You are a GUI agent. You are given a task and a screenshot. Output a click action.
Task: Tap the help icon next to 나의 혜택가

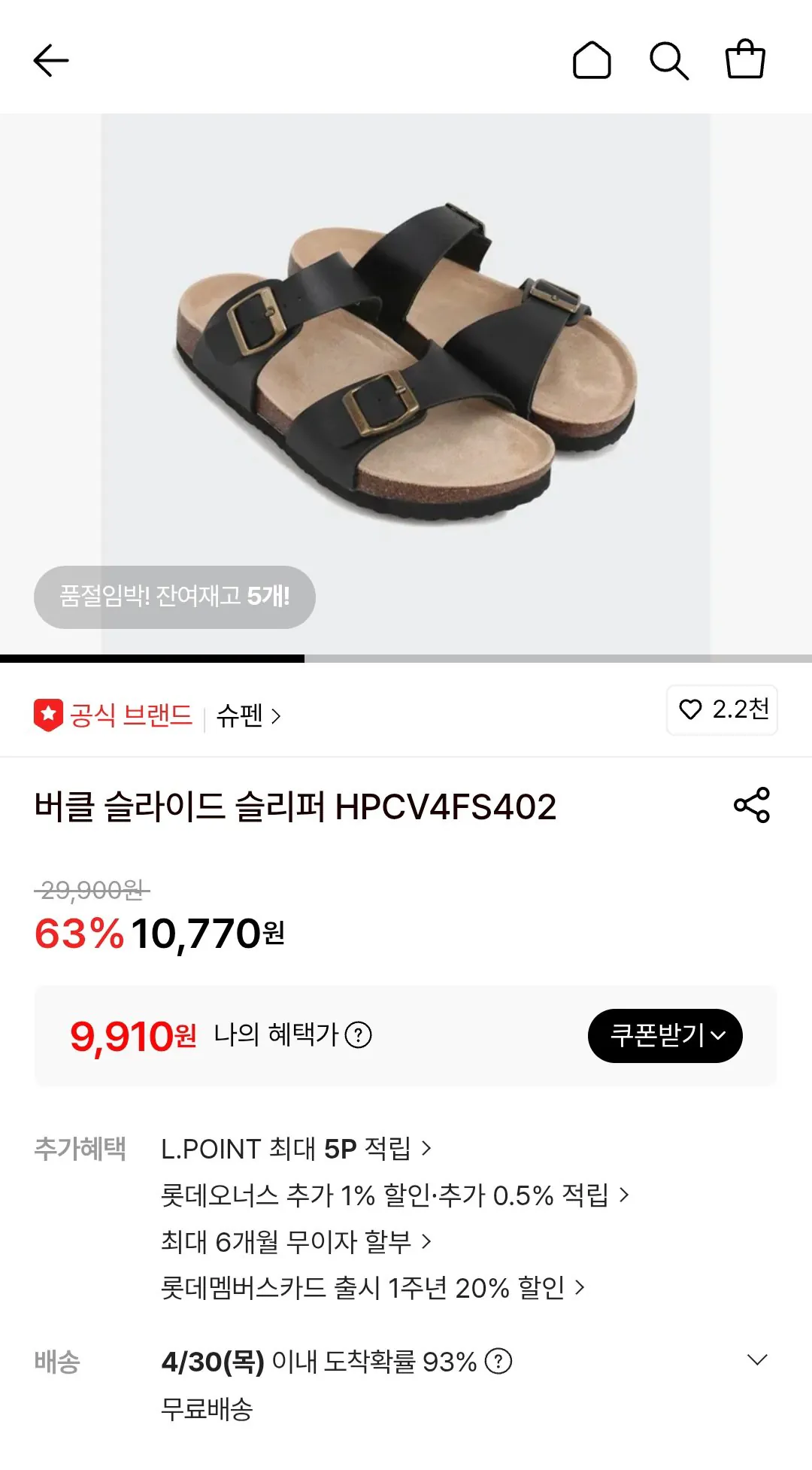point(359,1036)
